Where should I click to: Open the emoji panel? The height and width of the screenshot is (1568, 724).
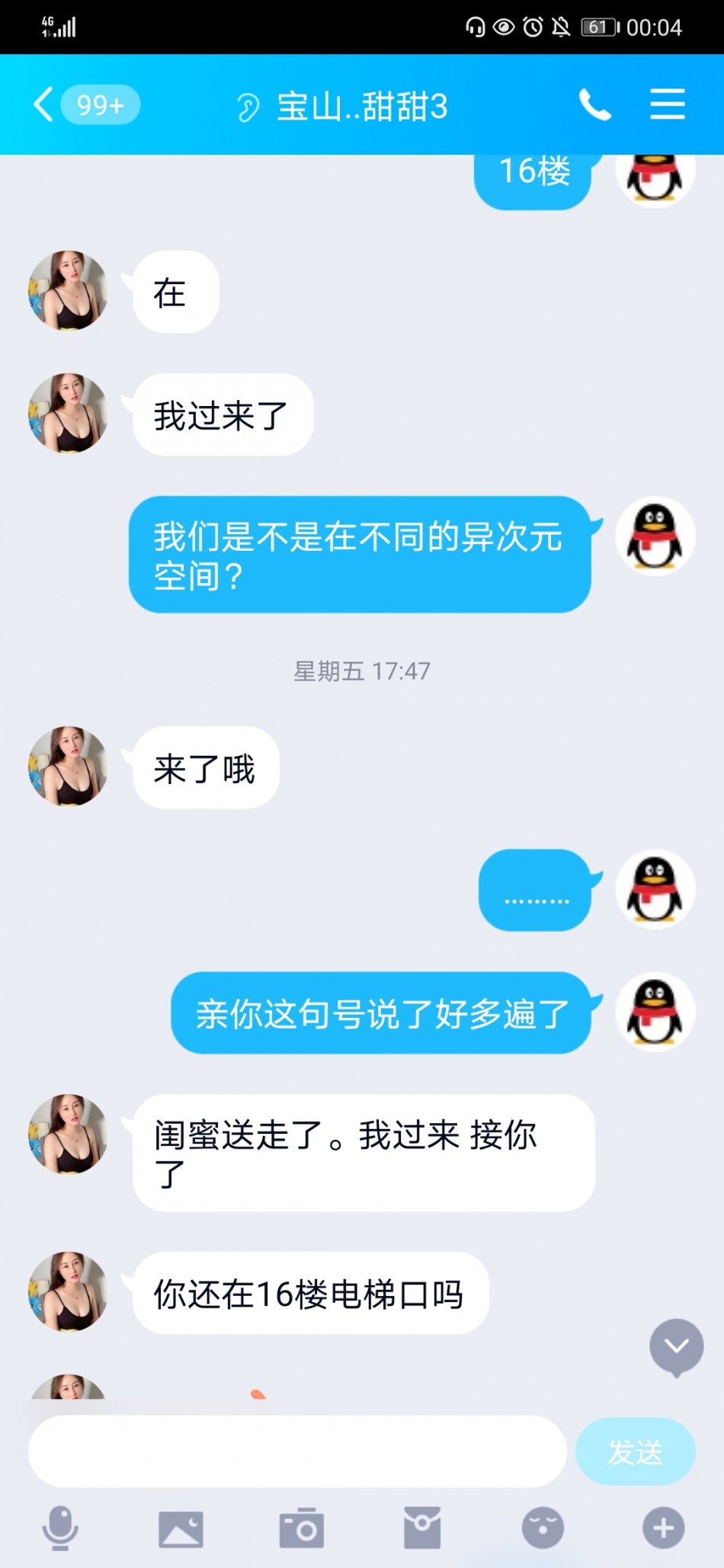543,1528
